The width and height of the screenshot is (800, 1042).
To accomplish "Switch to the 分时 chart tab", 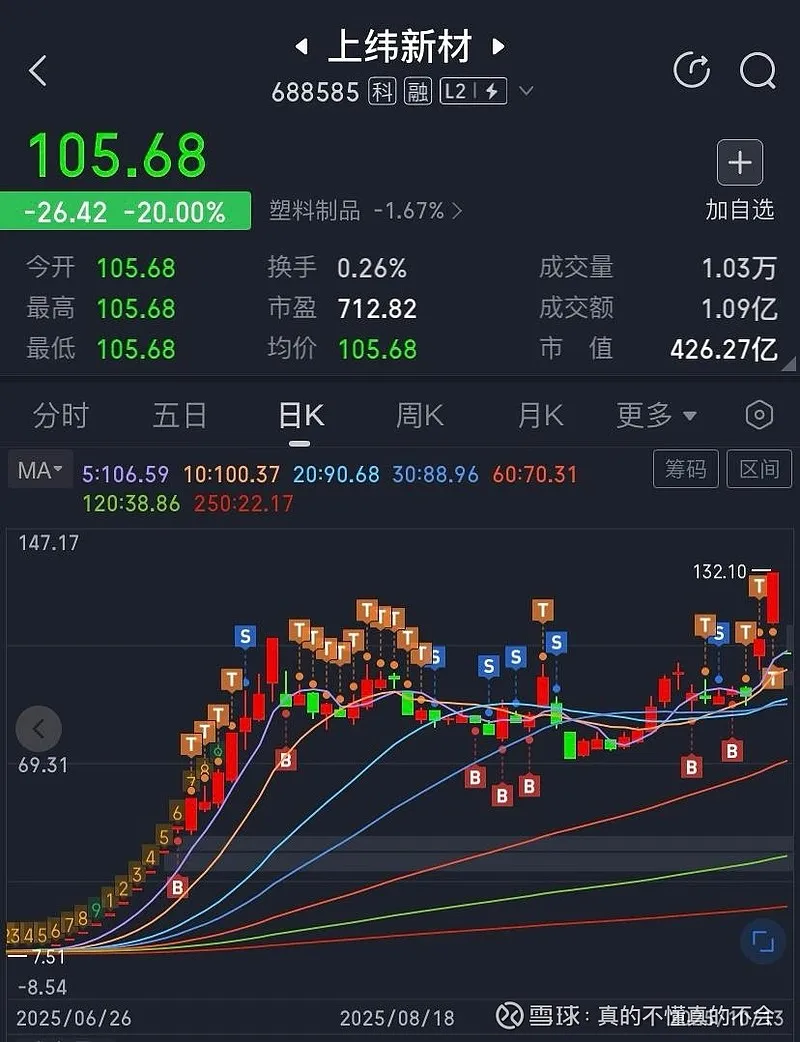I will 61,415.
